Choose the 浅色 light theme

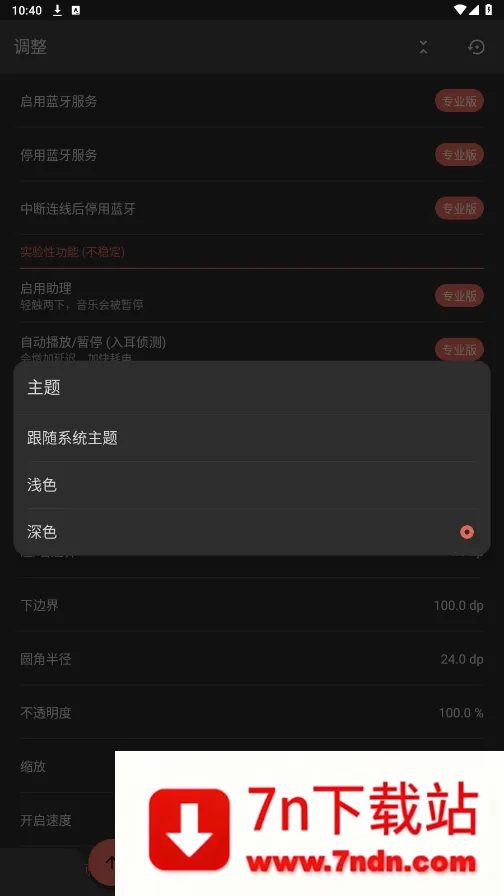click(252, 485)
